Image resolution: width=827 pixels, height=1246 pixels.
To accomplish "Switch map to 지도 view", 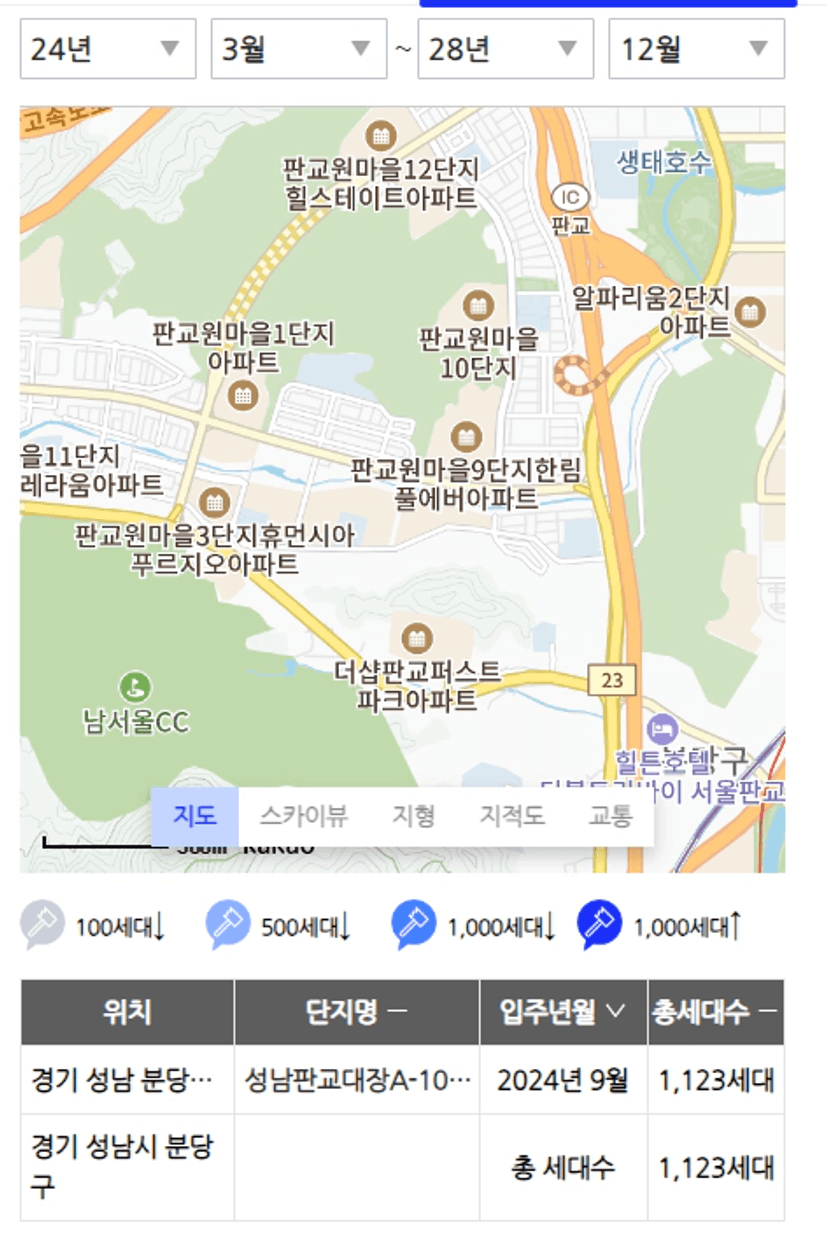I will pos(195,816).
